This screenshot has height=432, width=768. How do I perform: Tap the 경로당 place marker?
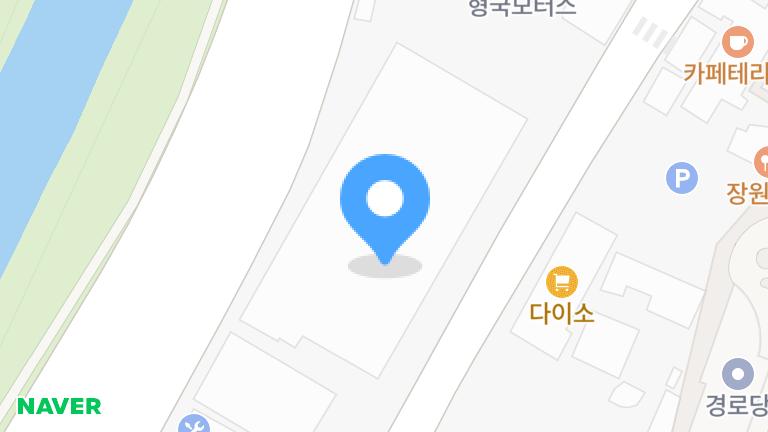[738, 374]
